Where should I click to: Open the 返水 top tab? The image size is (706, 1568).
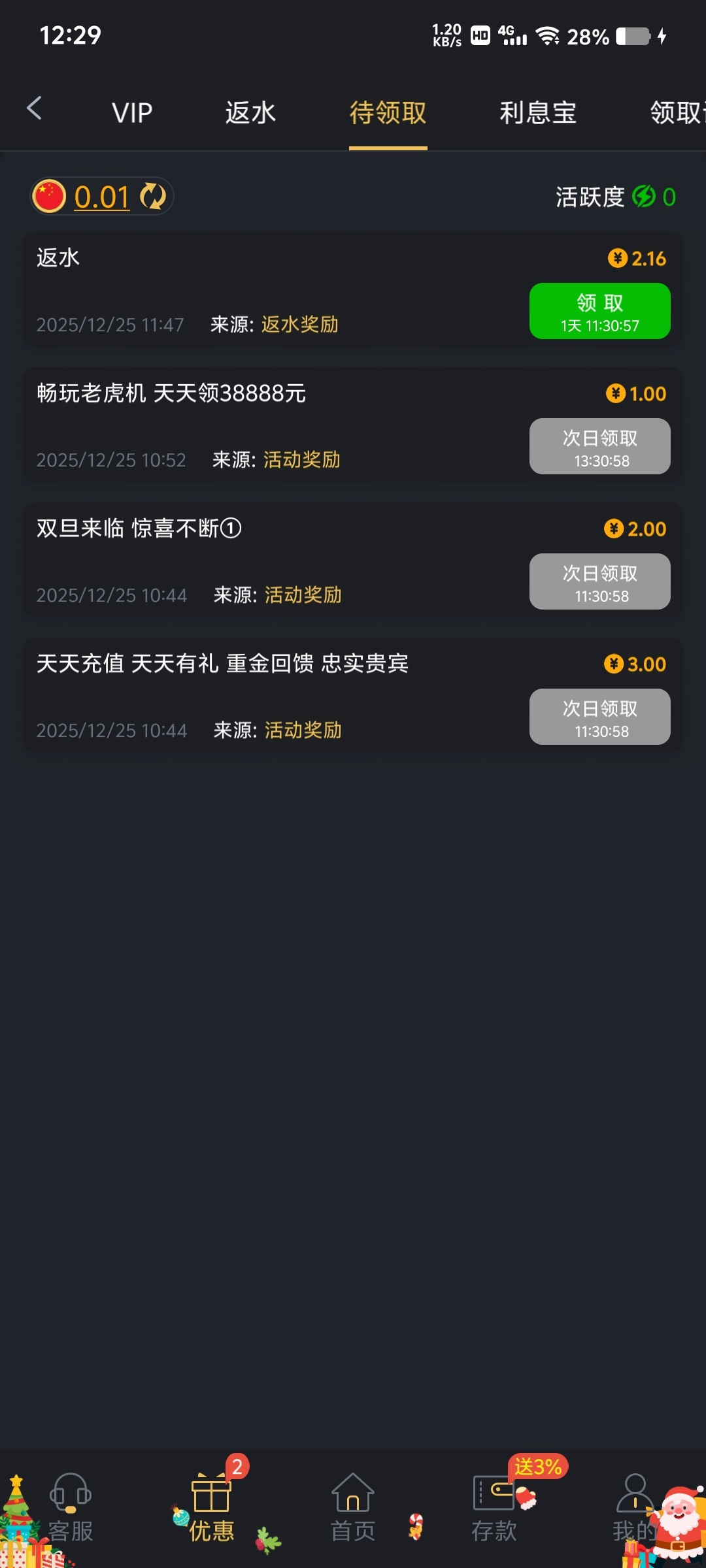point(250,113)
